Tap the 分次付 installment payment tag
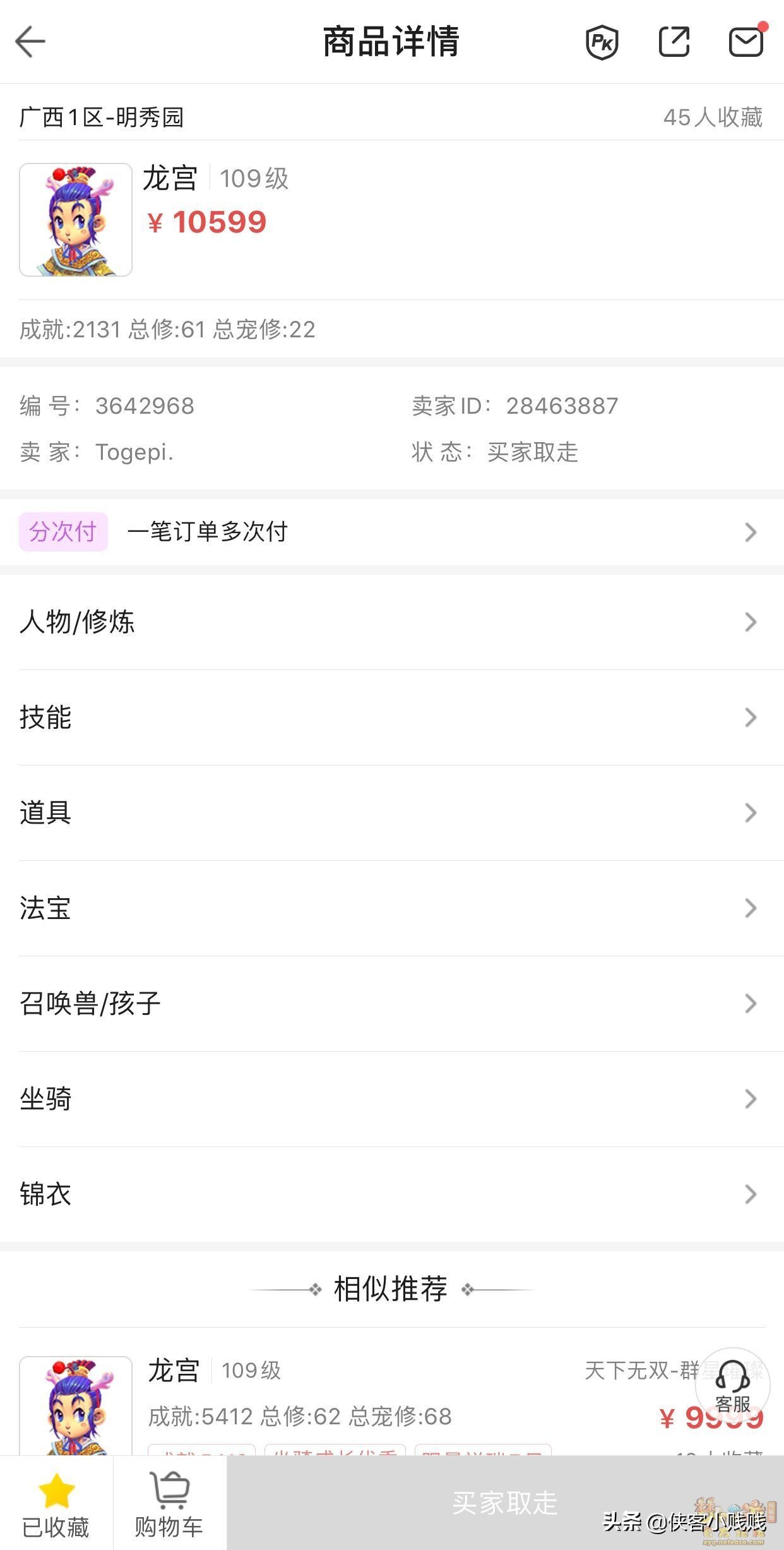The image size is (784, 1550). pos(63,532)
